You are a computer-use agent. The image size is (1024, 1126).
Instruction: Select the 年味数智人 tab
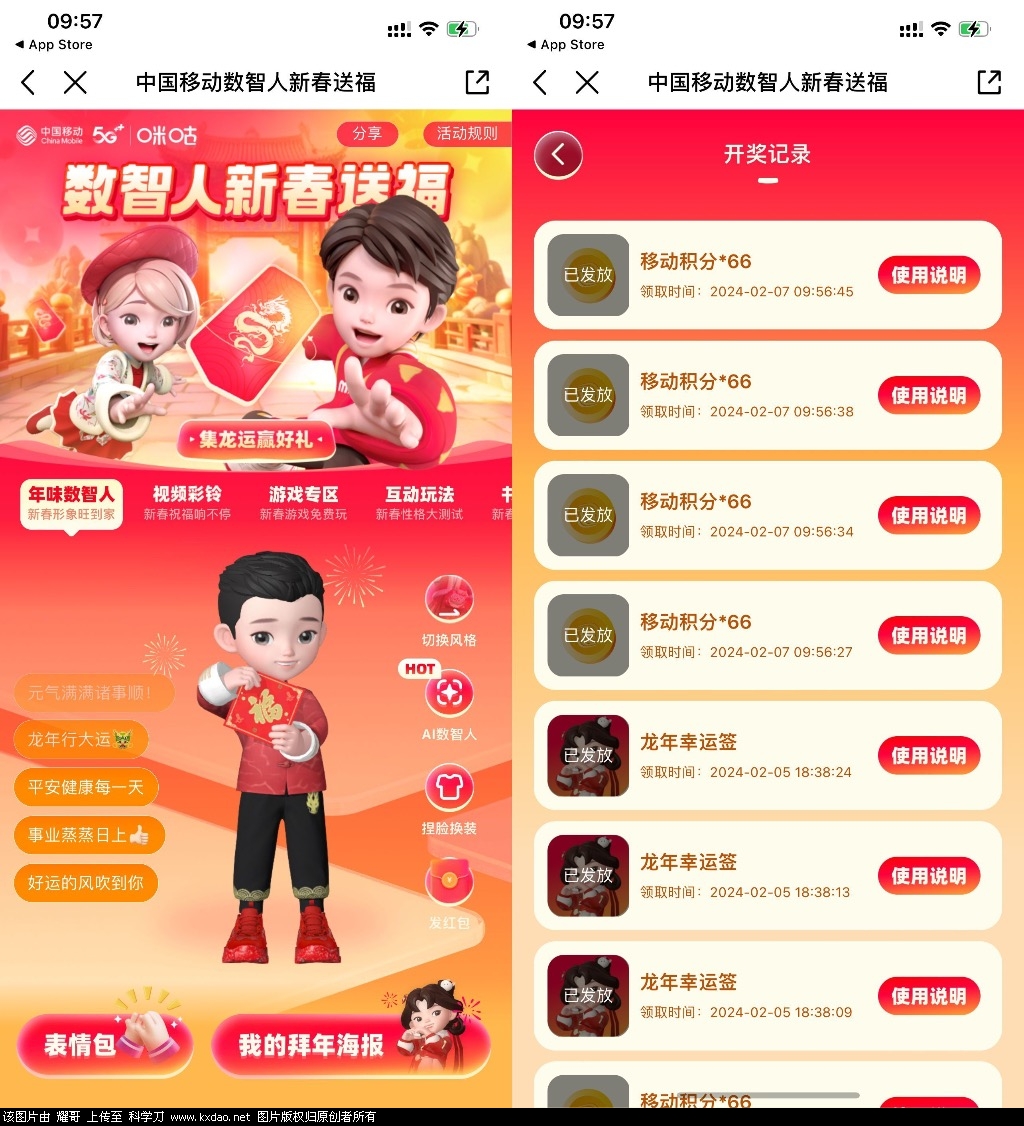click(x=71, y=503)
